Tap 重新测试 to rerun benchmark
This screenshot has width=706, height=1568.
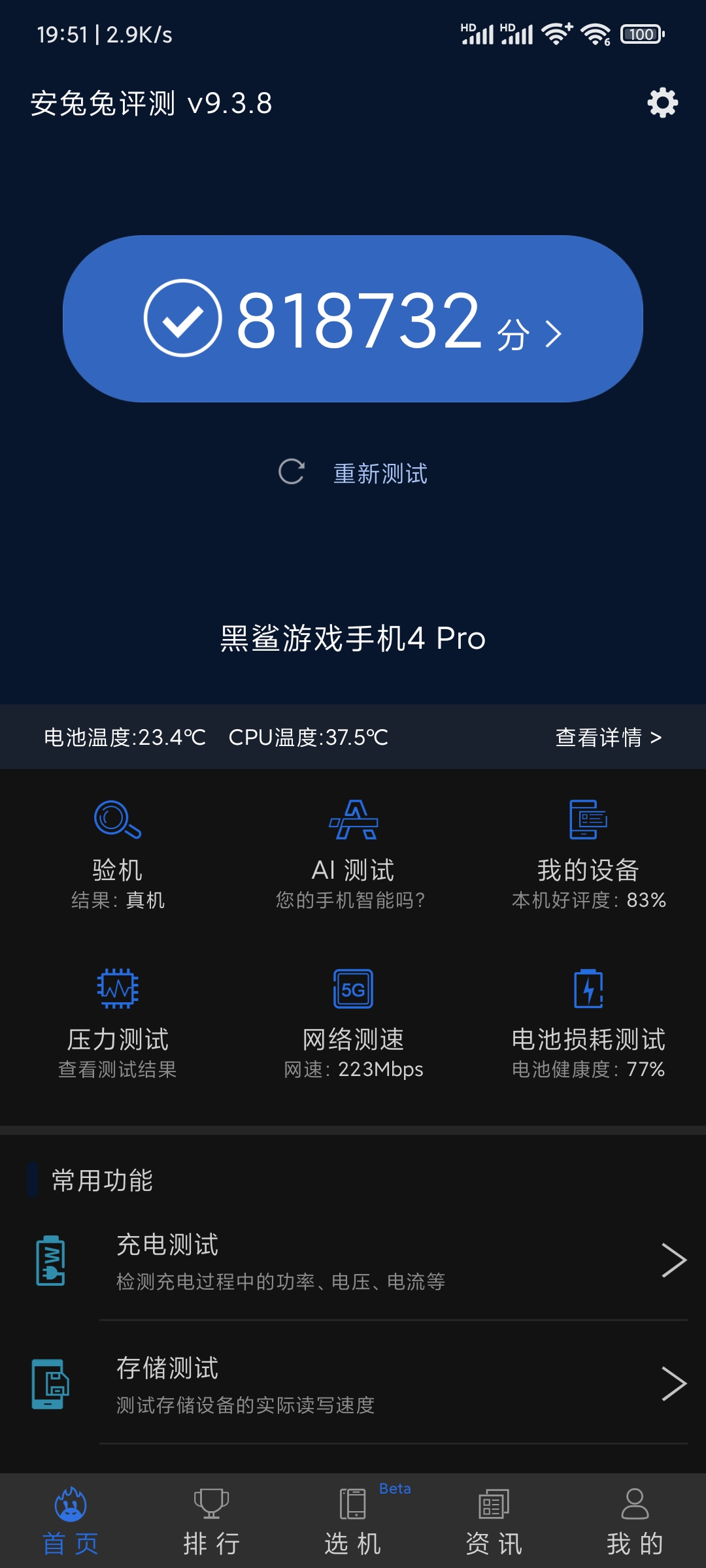[354, 473]
